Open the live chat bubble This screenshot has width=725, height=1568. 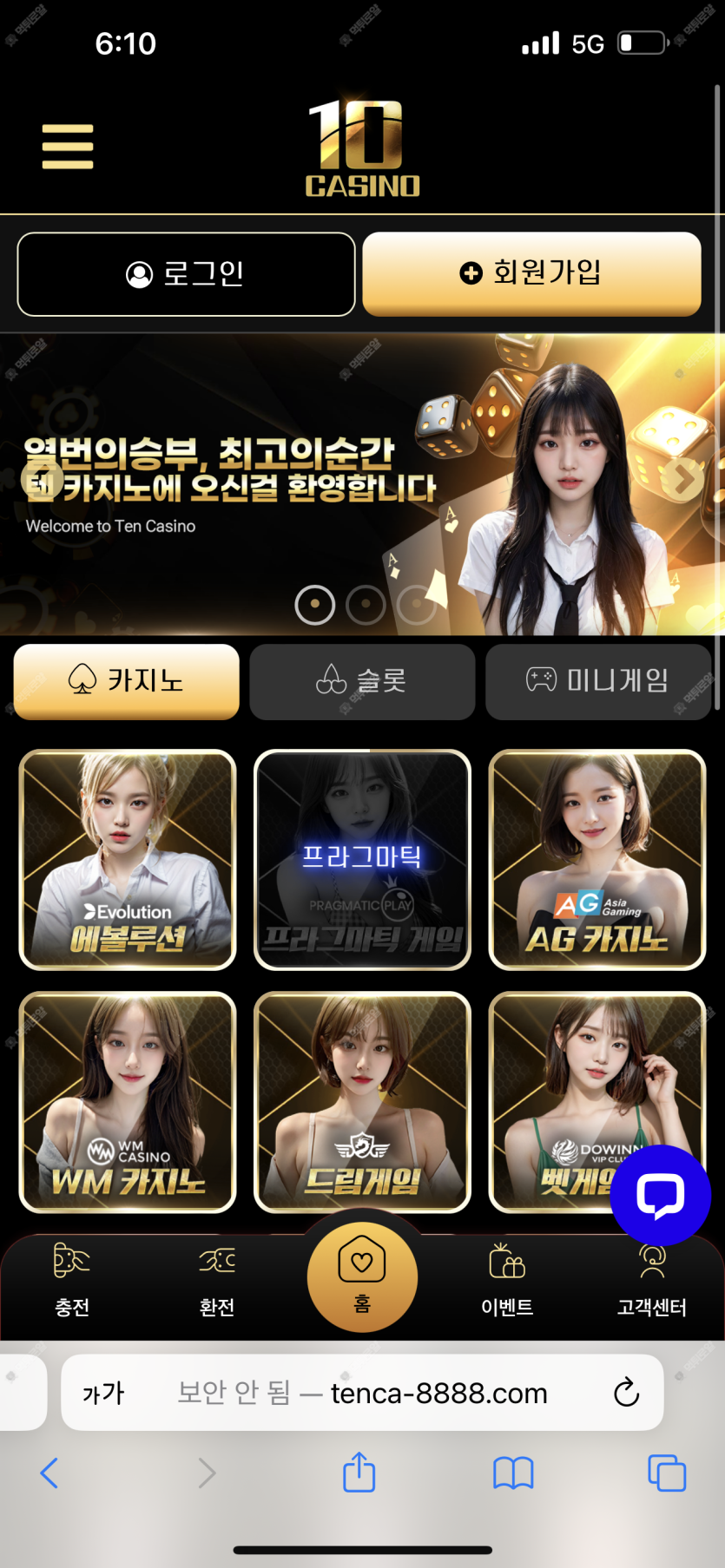(x=661, y=1195)
